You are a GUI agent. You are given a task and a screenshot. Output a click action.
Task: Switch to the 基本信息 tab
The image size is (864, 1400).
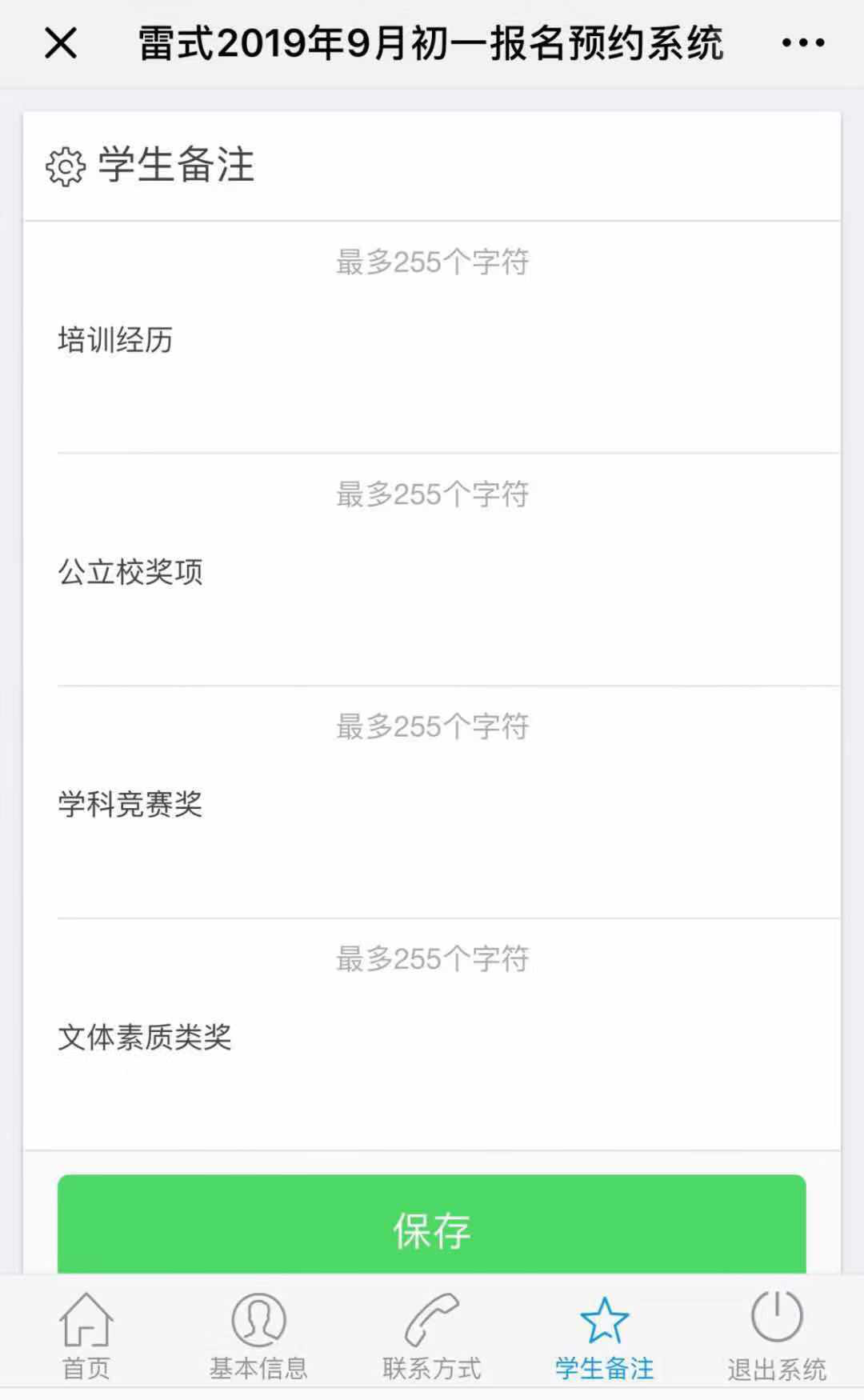tap(258, 1336)
